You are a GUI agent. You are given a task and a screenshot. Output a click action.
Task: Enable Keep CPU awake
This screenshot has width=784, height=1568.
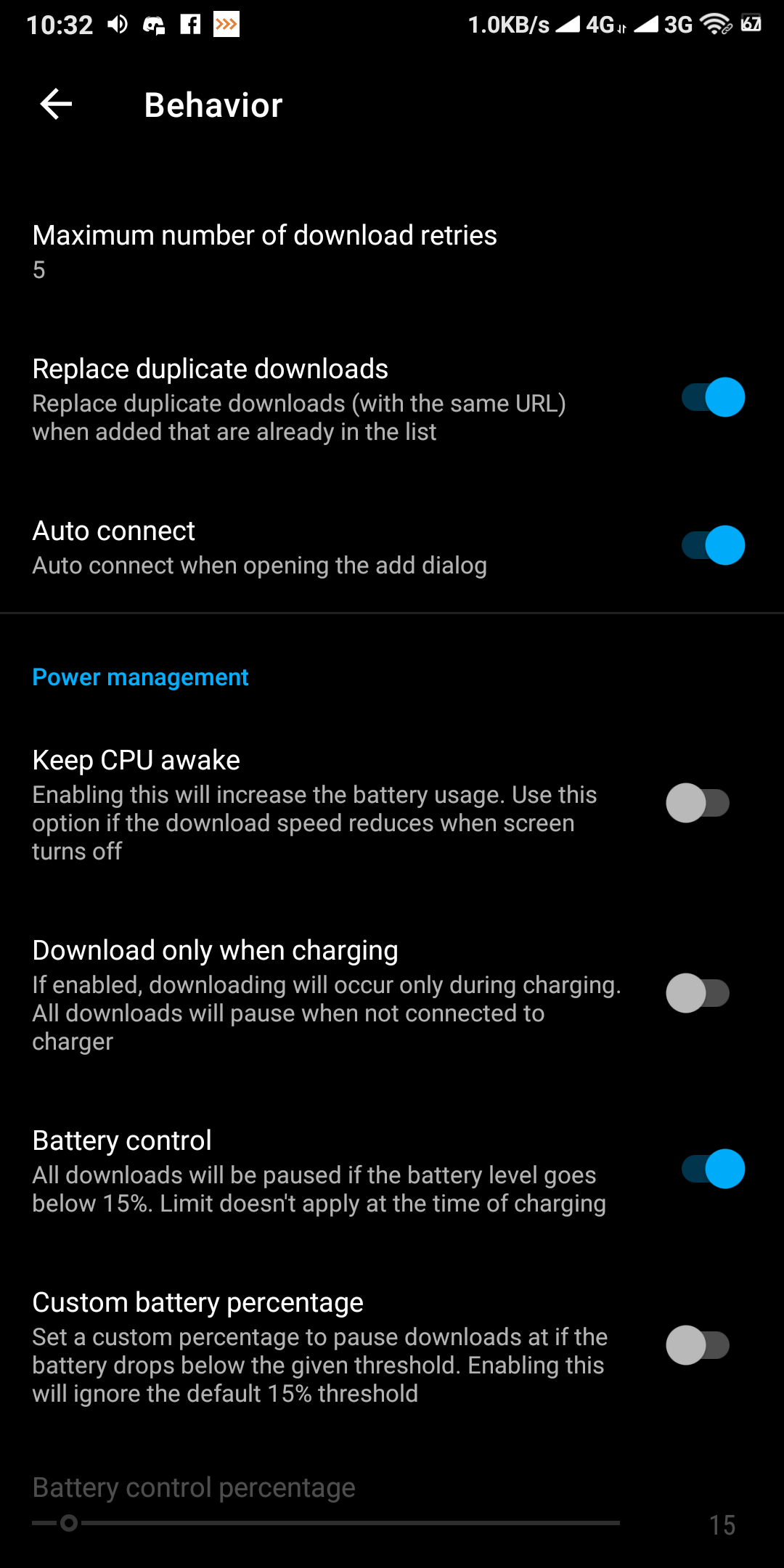pos(698,803)
